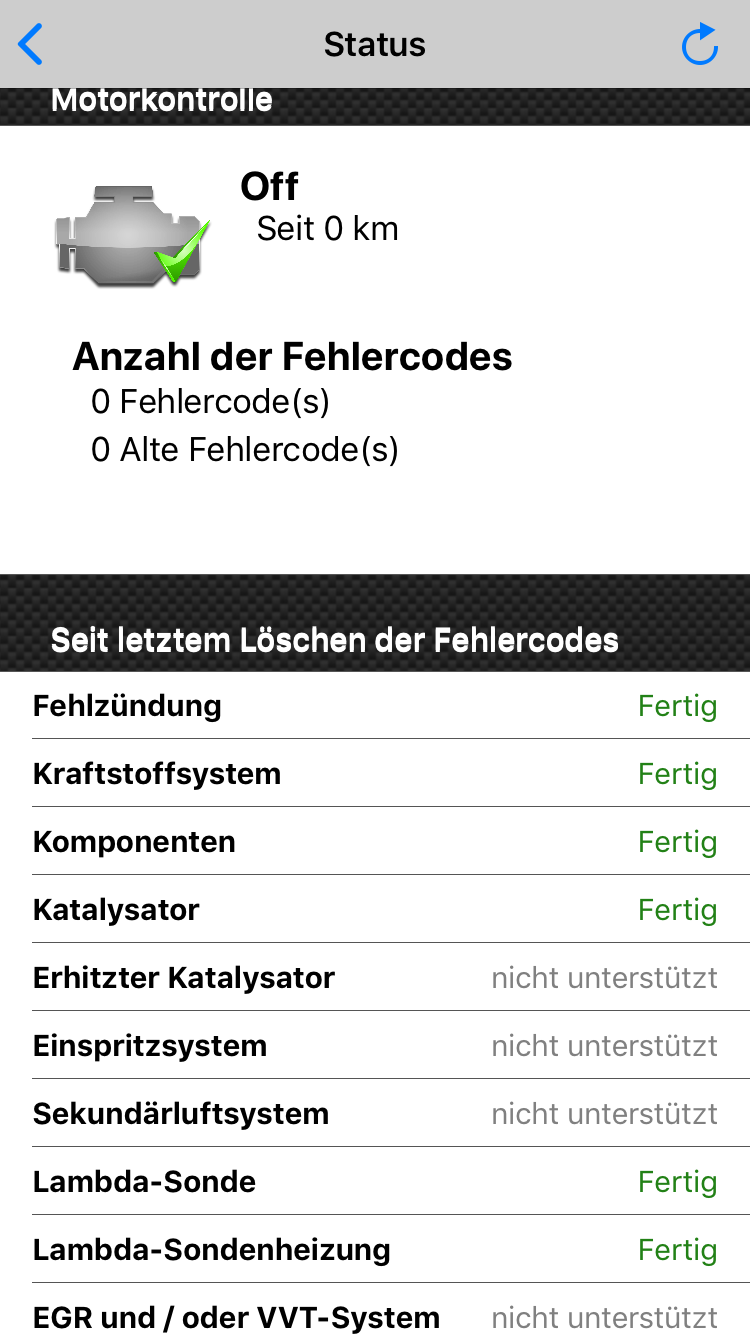Refresh the status data

click(x=700, y=44)
